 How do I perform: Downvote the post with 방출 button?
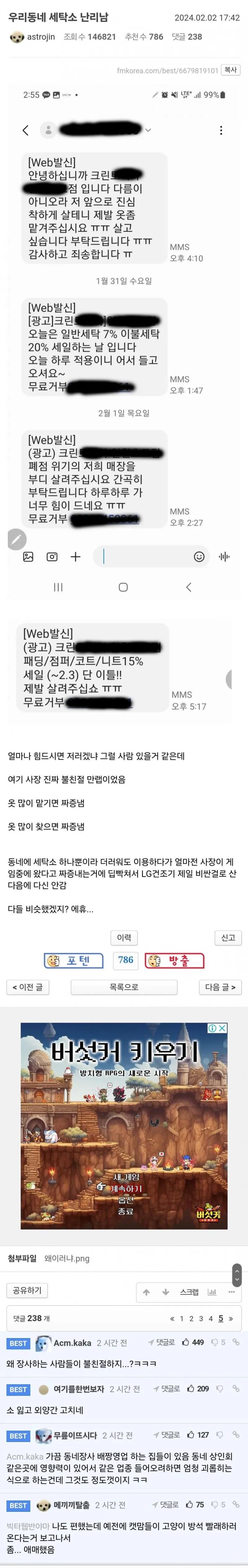pos(175,961)
